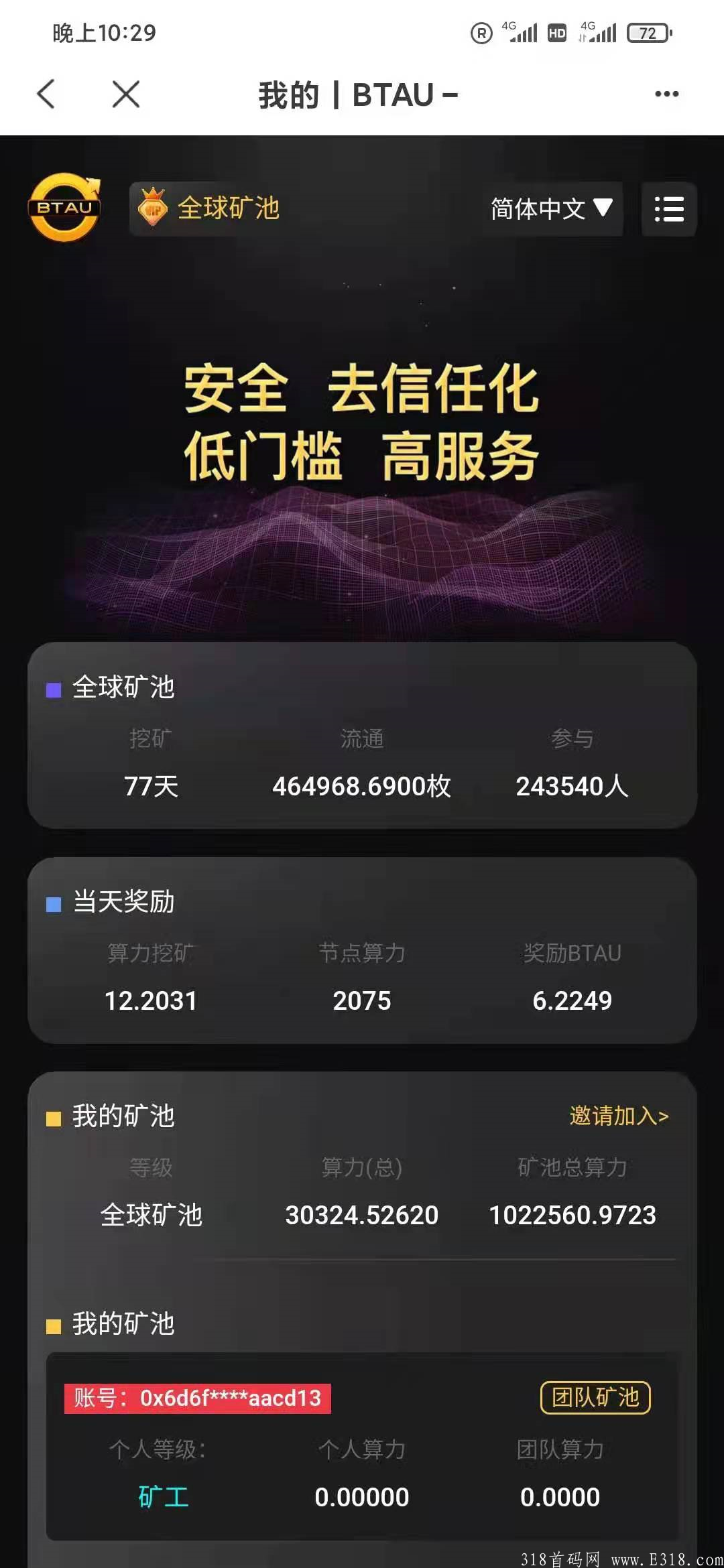Image resolution: width=724 pixels, height=1568 pixels.
Task: Close the BTAU web page
Action: click(126, 94)
